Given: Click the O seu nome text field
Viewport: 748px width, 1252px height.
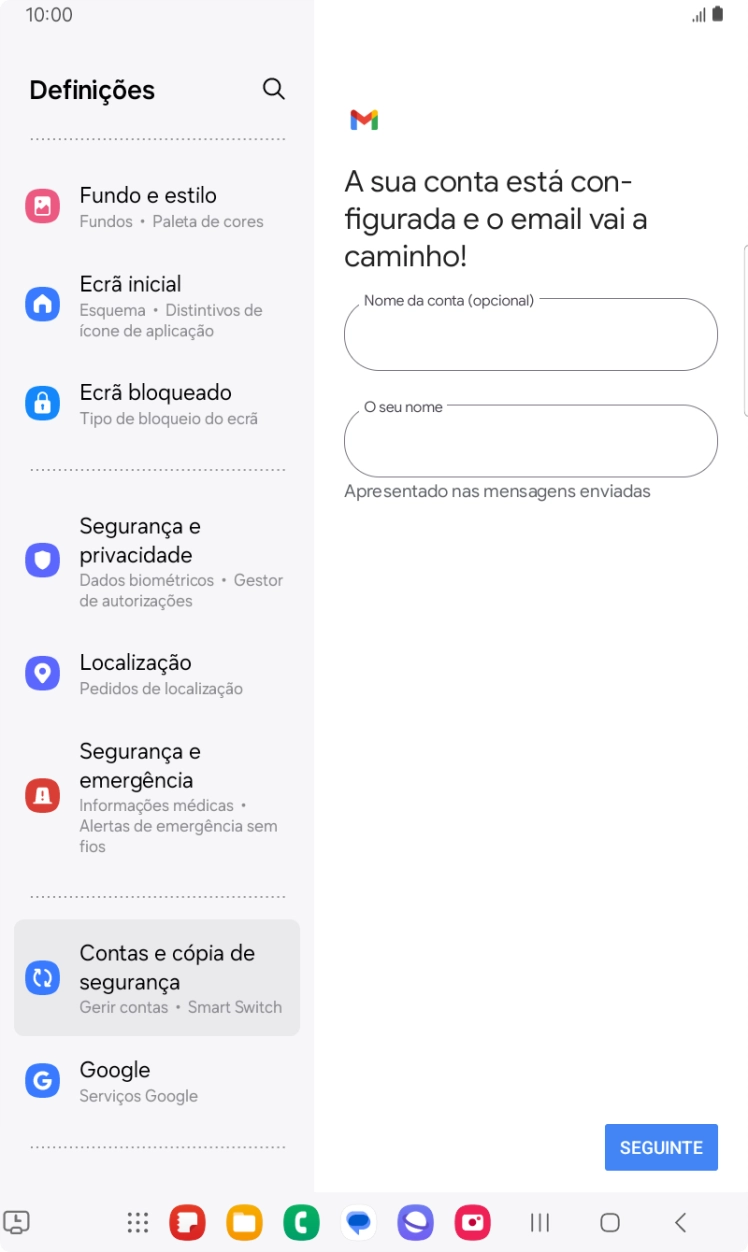Looking at the screenshot, I should (x=530, y=441).
